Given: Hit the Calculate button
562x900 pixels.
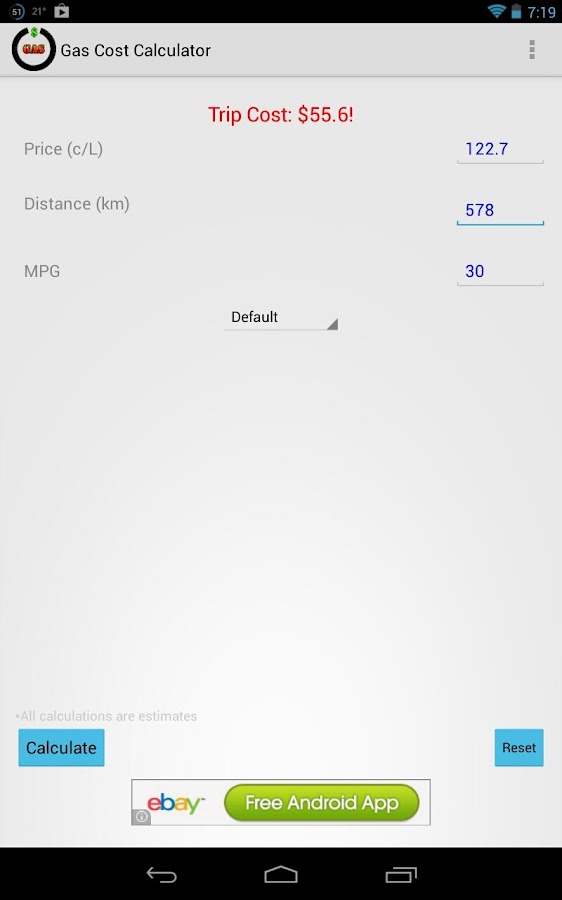Looking at the screenshot, I should (x=61, y=748).
